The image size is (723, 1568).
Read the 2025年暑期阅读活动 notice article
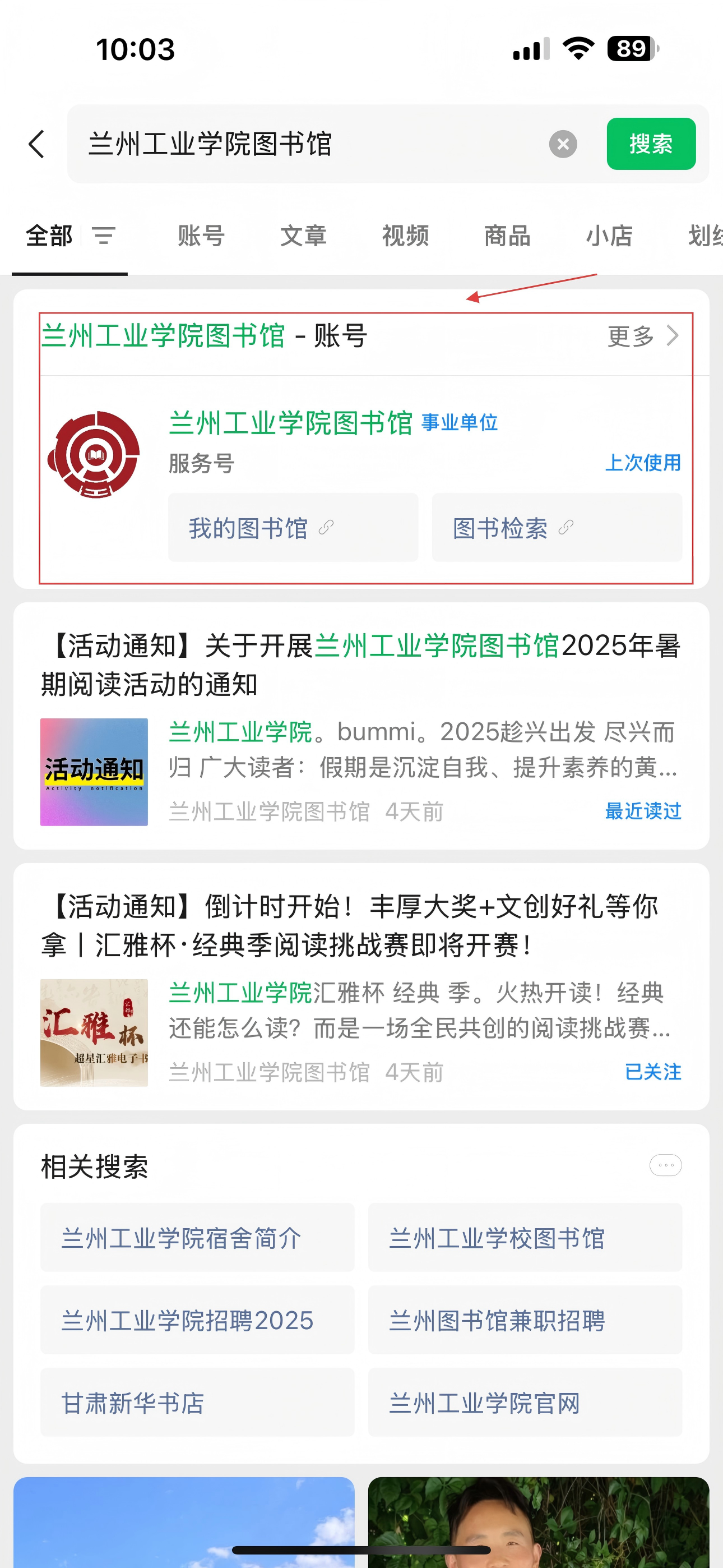coord(361,664)
